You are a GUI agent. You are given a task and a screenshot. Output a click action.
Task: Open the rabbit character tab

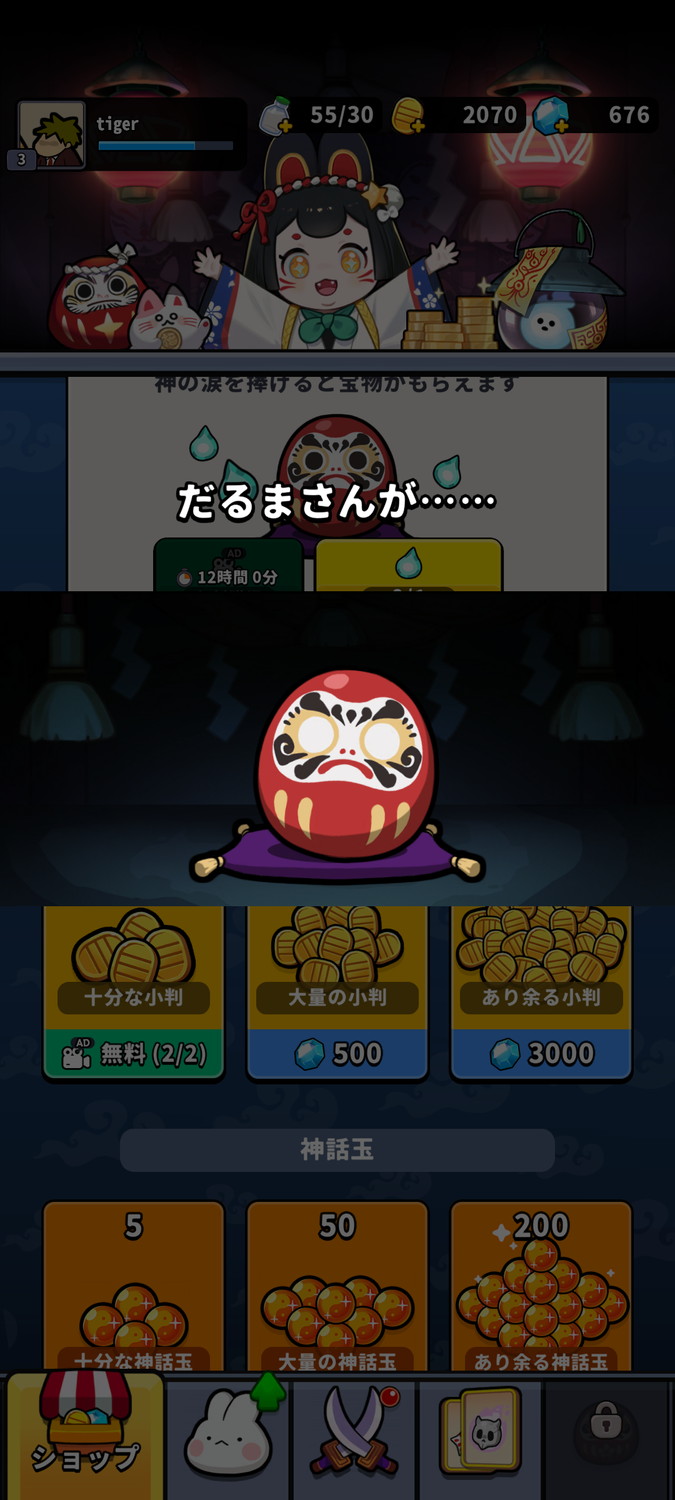(228, 1438)
